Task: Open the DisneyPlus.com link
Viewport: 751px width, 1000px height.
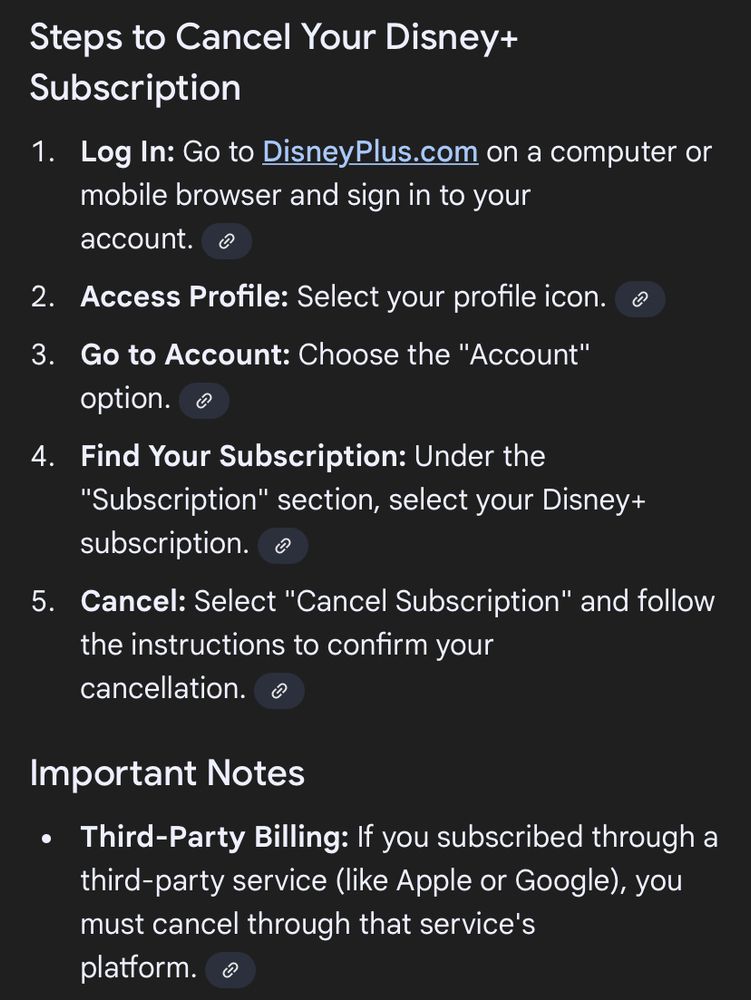Action: click(370, 152)
